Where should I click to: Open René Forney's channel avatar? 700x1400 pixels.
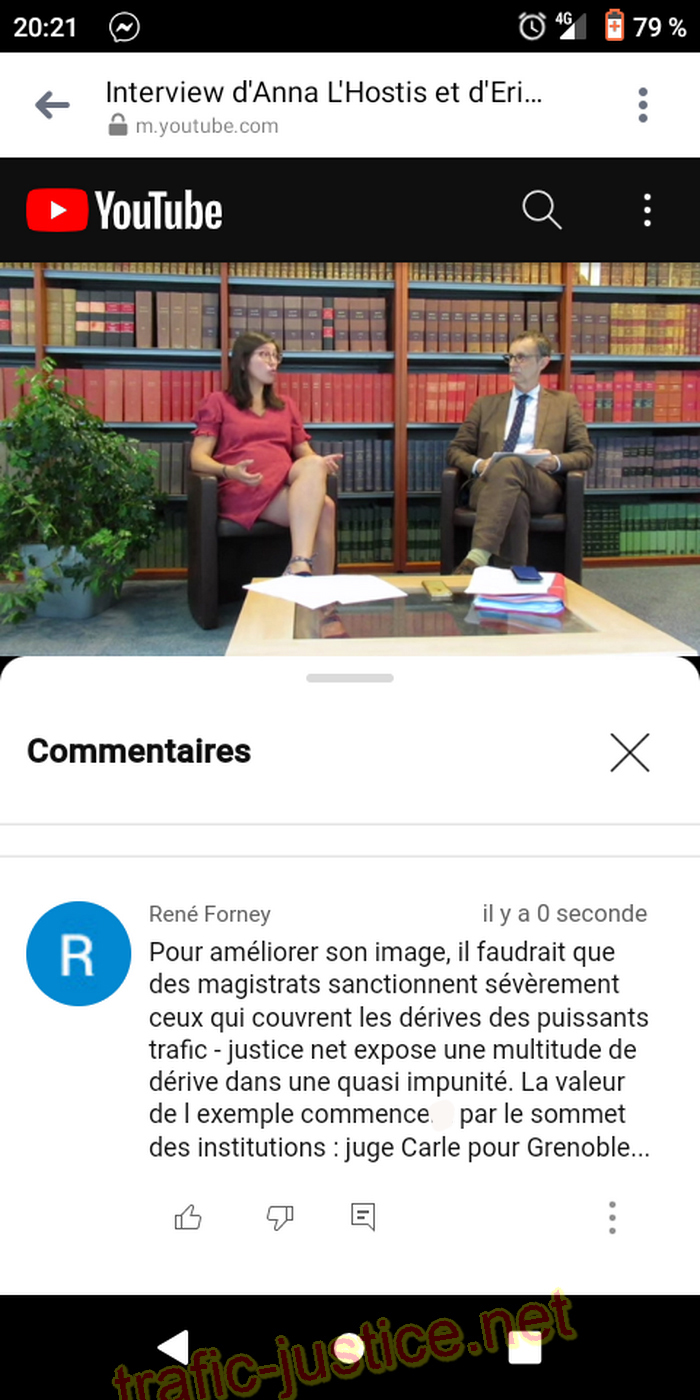point(78,953)
